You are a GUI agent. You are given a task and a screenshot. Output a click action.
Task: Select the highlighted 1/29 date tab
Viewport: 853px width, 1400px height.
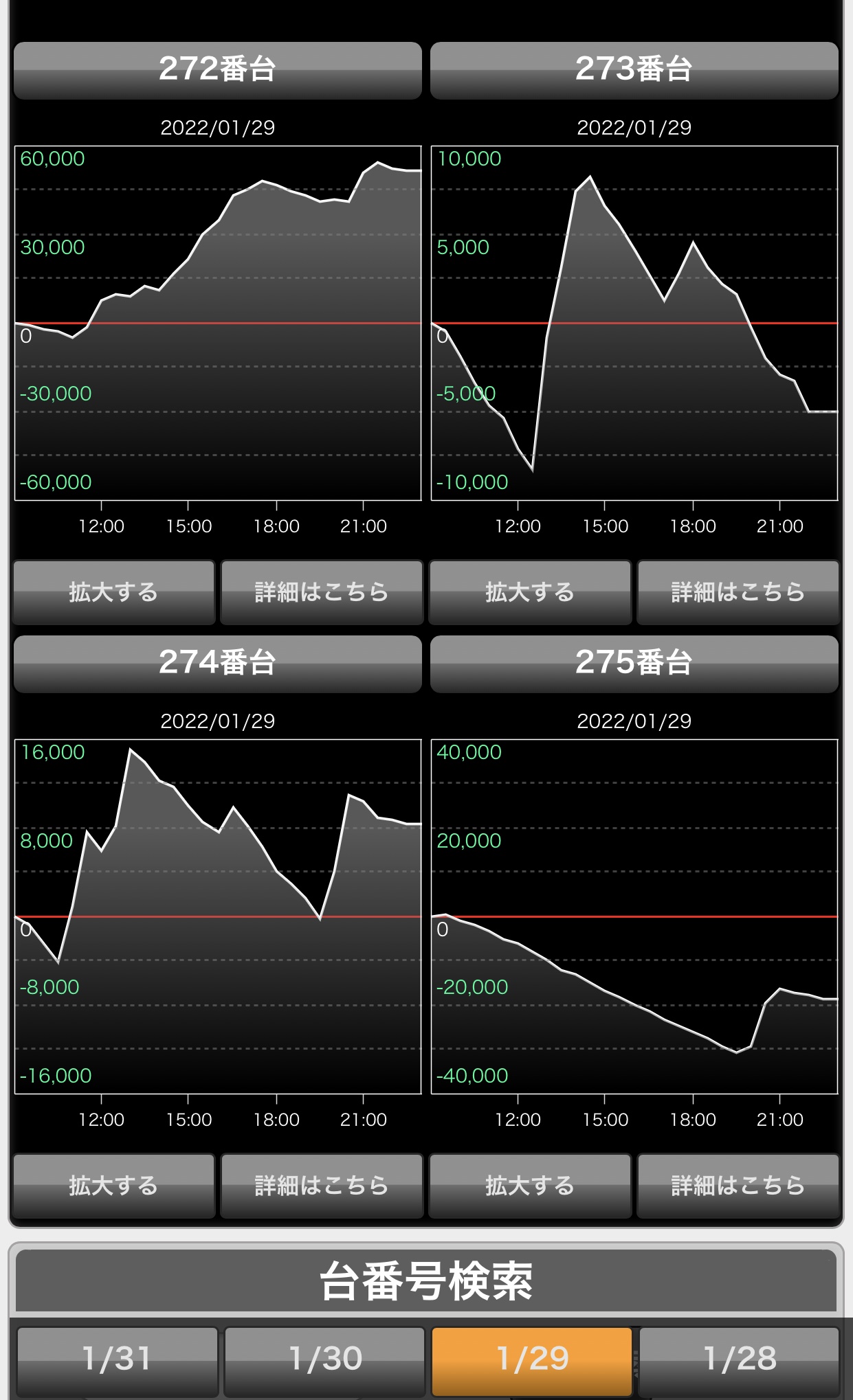click(532, 1362)
